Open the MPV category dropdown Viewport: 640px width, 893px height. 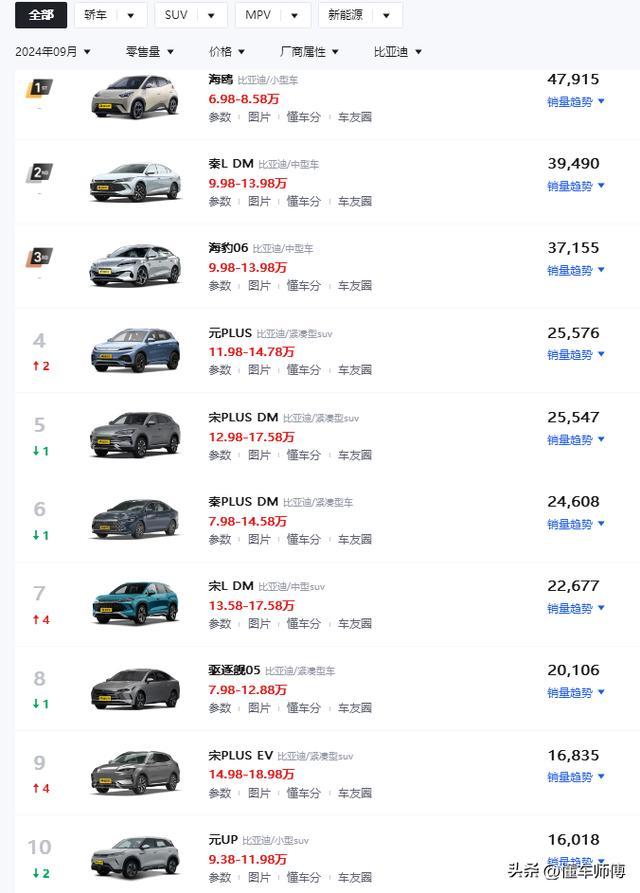tap(272, 15)
